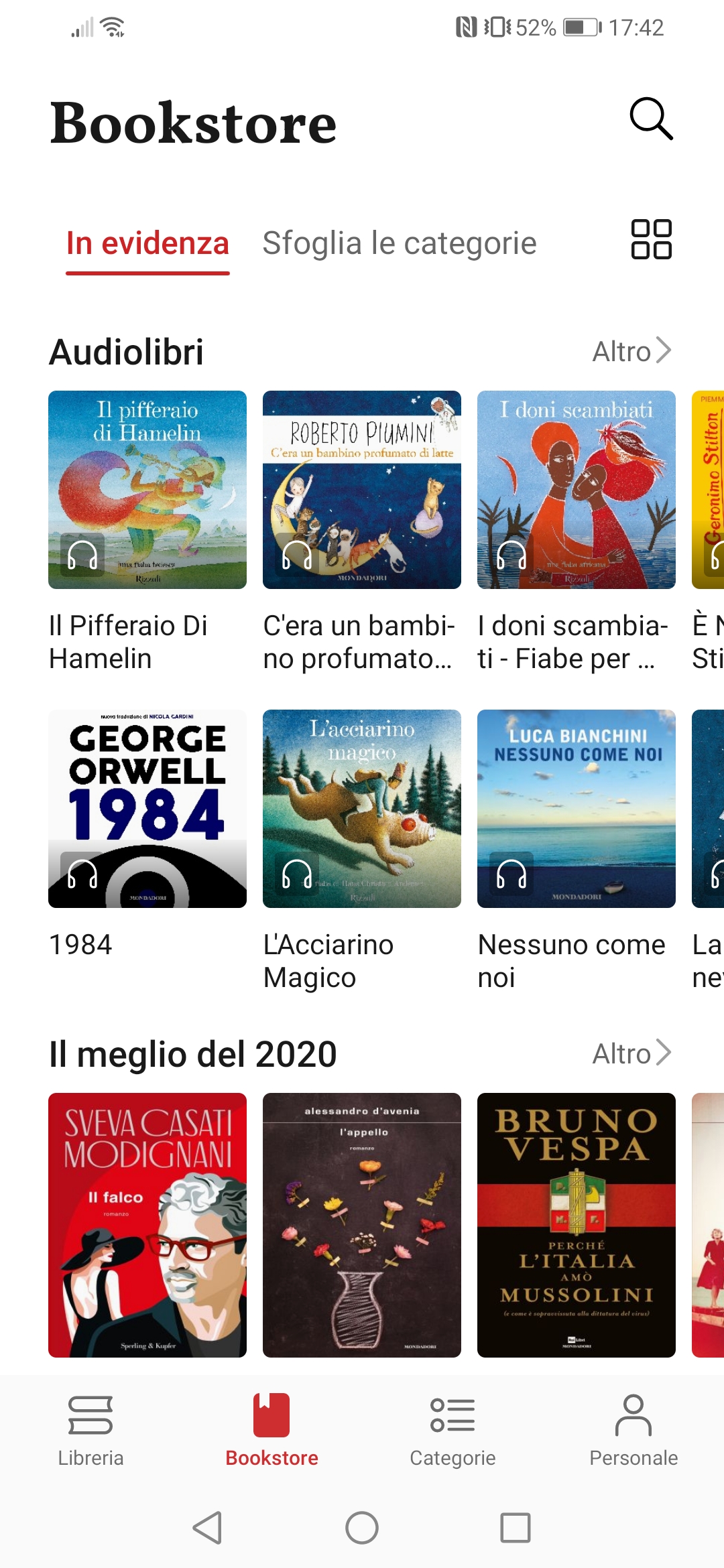724x1568 pixels.
Task: Open Nessuno come noi audiobook
Action: click(x=577, y=809)
